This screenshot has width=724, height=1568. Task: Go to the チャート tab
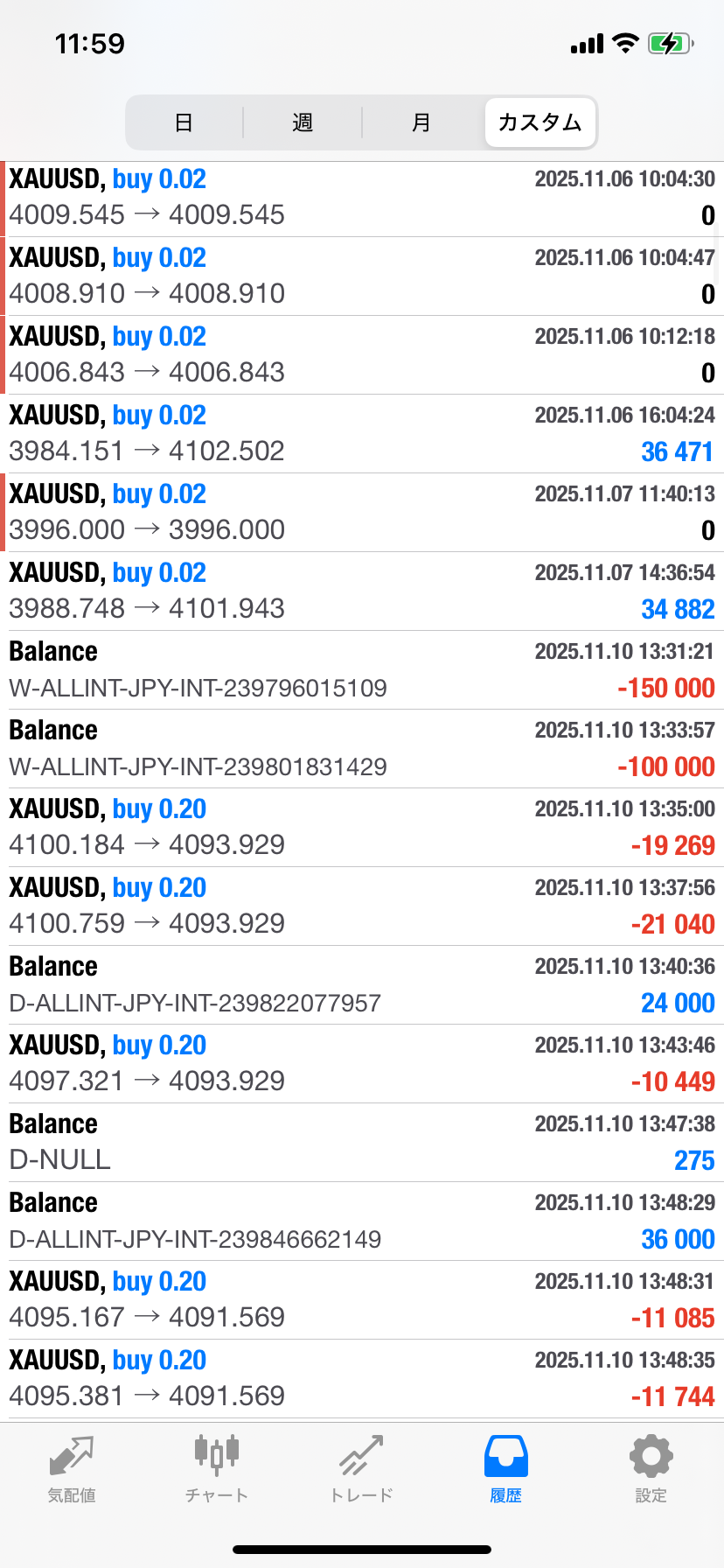point(216,1468)
